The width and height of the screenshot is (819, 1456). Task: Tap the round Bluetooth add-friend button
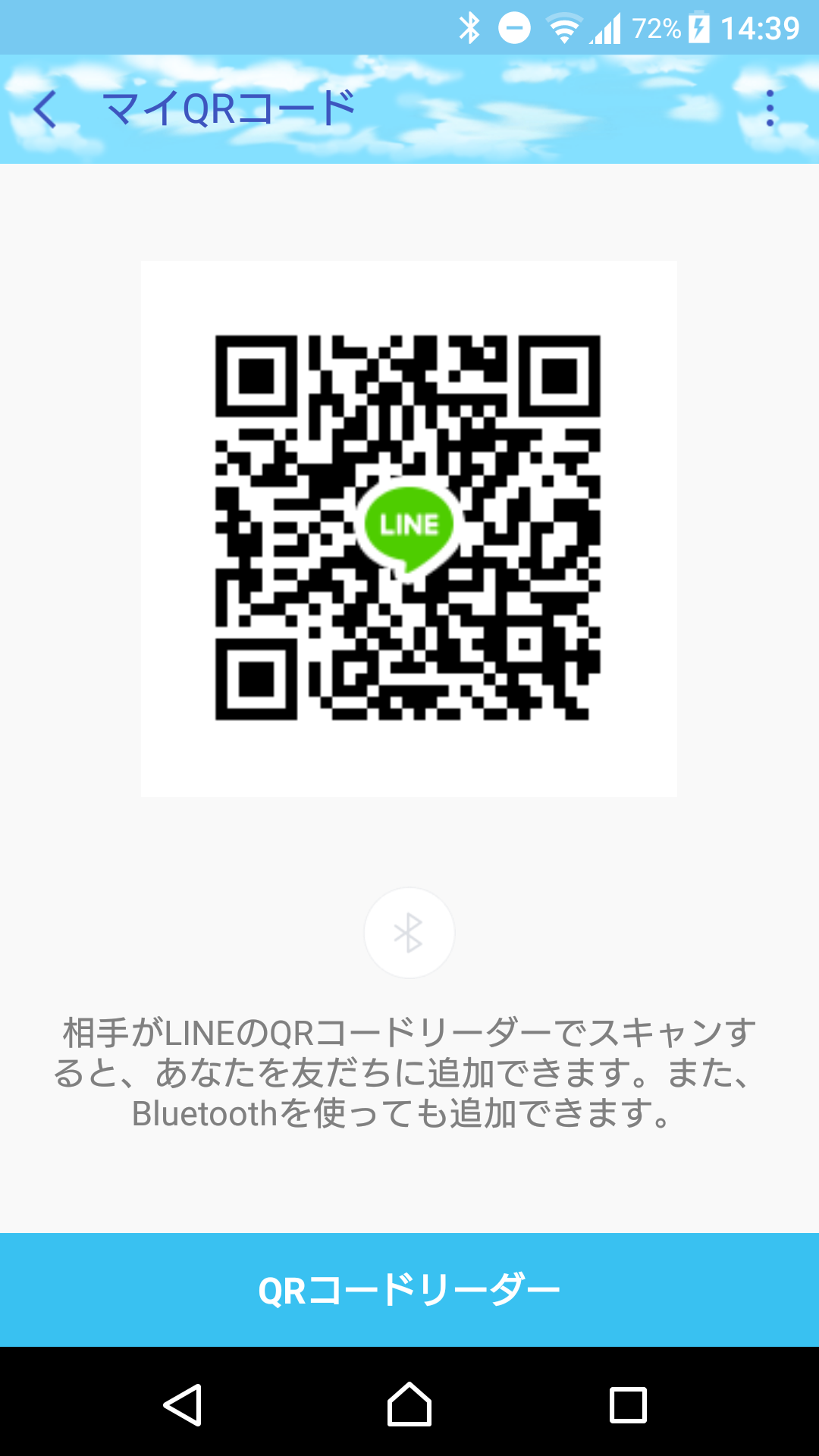pos(409,933)
